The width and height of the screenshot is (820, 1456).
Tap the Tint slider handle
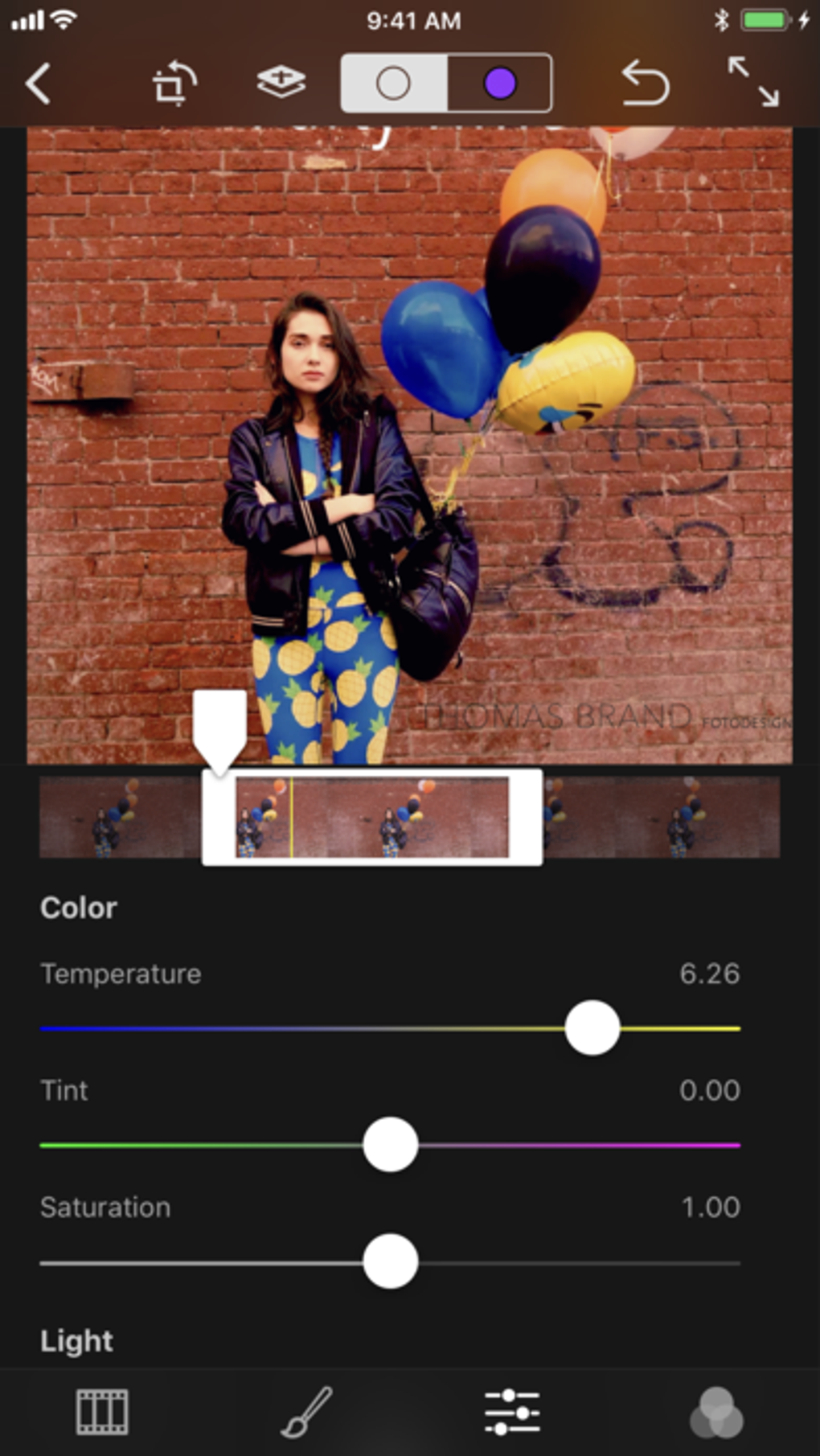[x=391, y=1144]
